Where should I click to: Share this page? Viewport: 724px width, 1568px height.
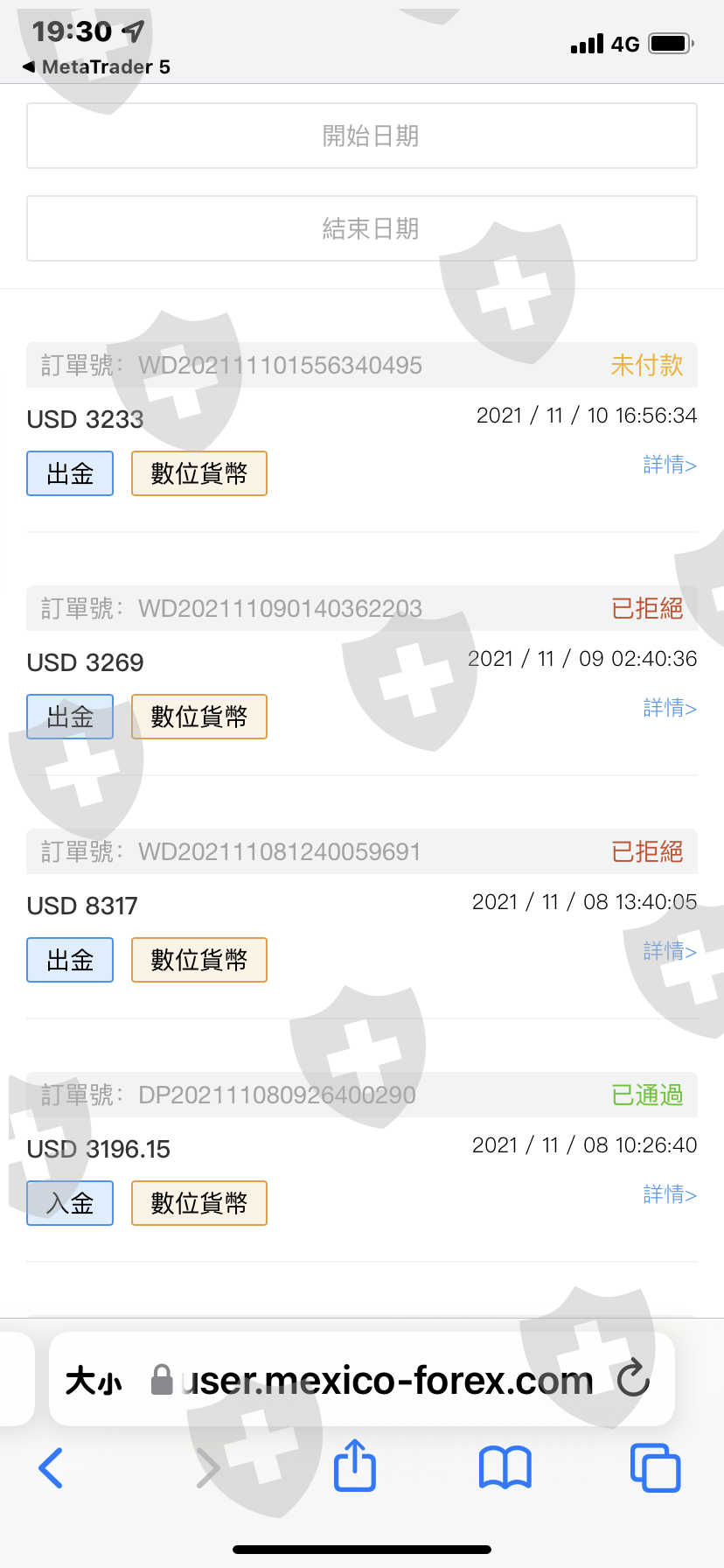(355, 1466)
